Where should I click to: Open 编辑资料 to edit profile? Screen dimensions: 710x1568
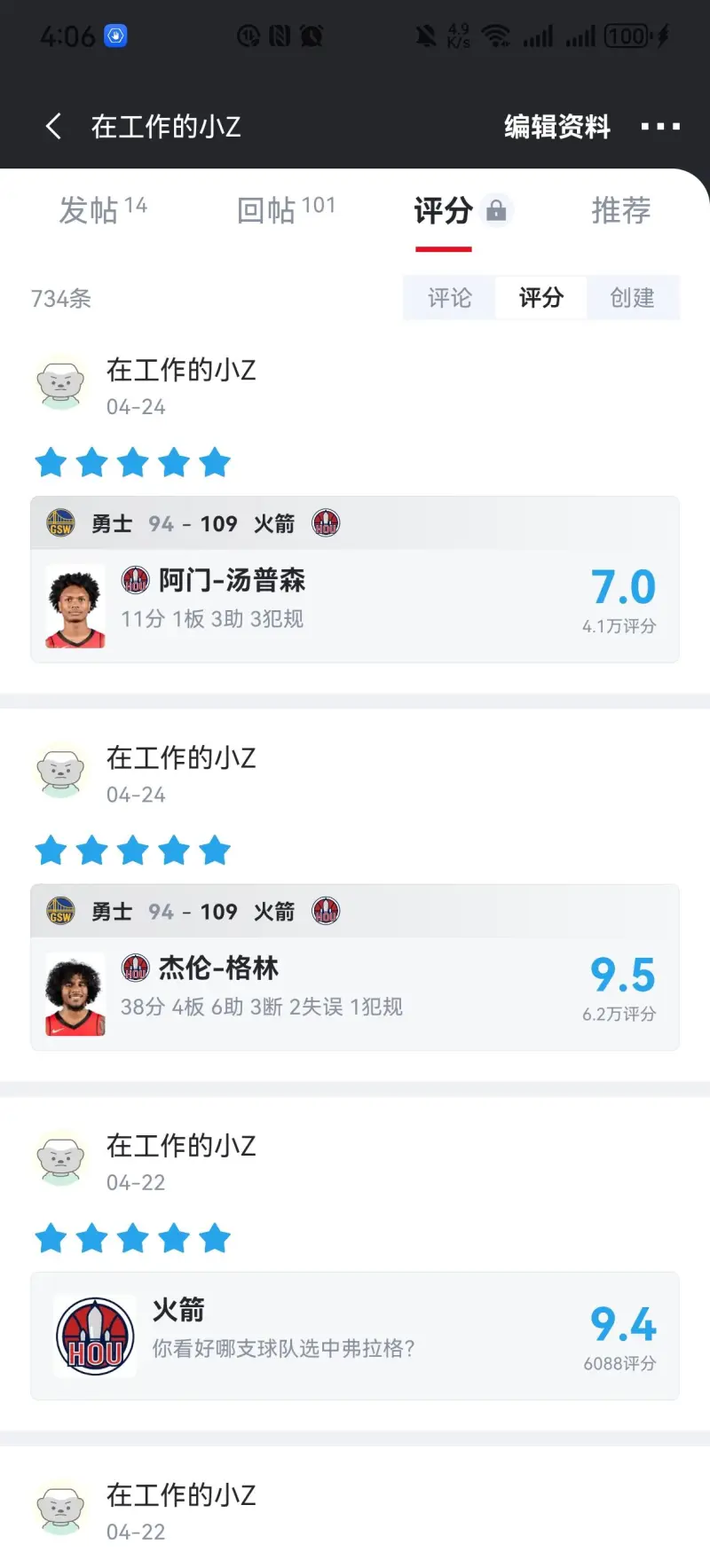tap(557, 127)
